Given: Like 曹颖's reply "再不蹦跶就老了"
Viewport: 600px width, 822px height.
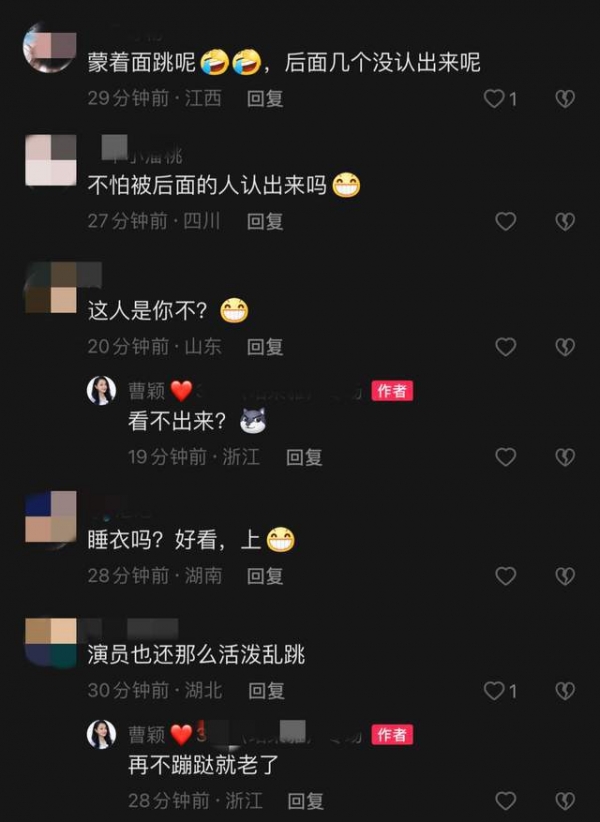Looking at the screenshot, I should tap(505, 801).
